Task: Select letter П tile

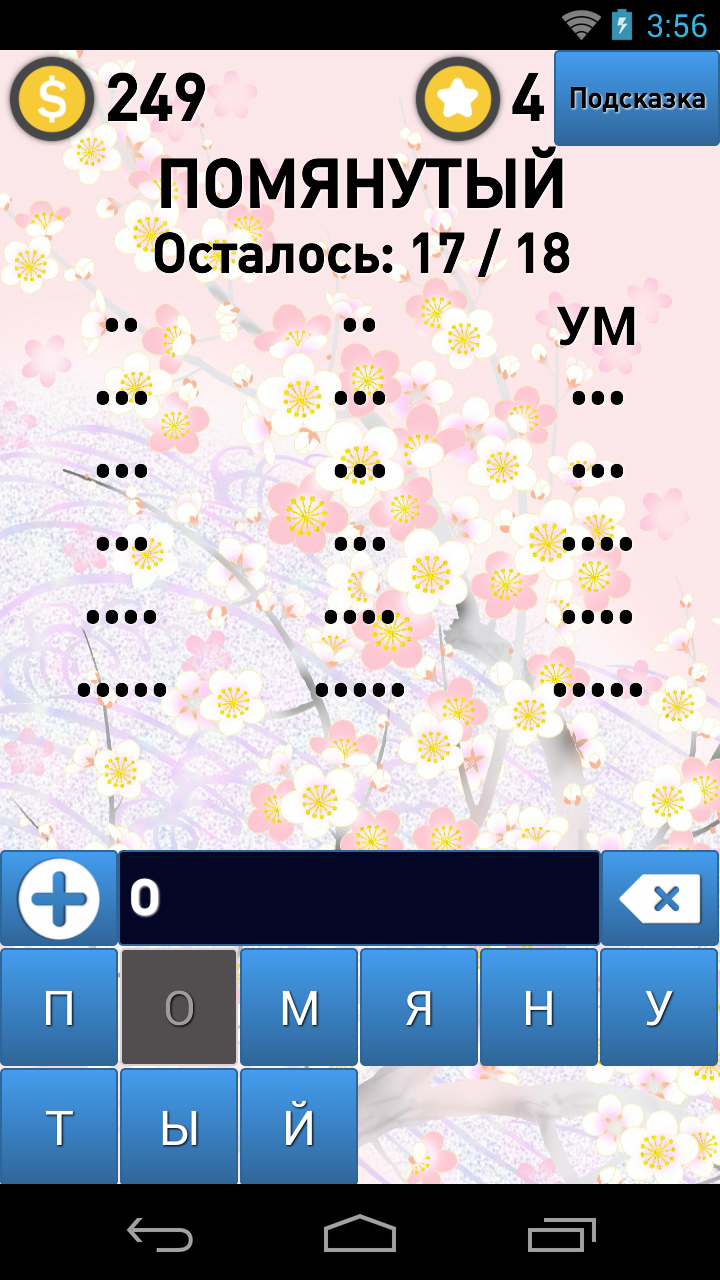Action: click(x=59, y=1008)
